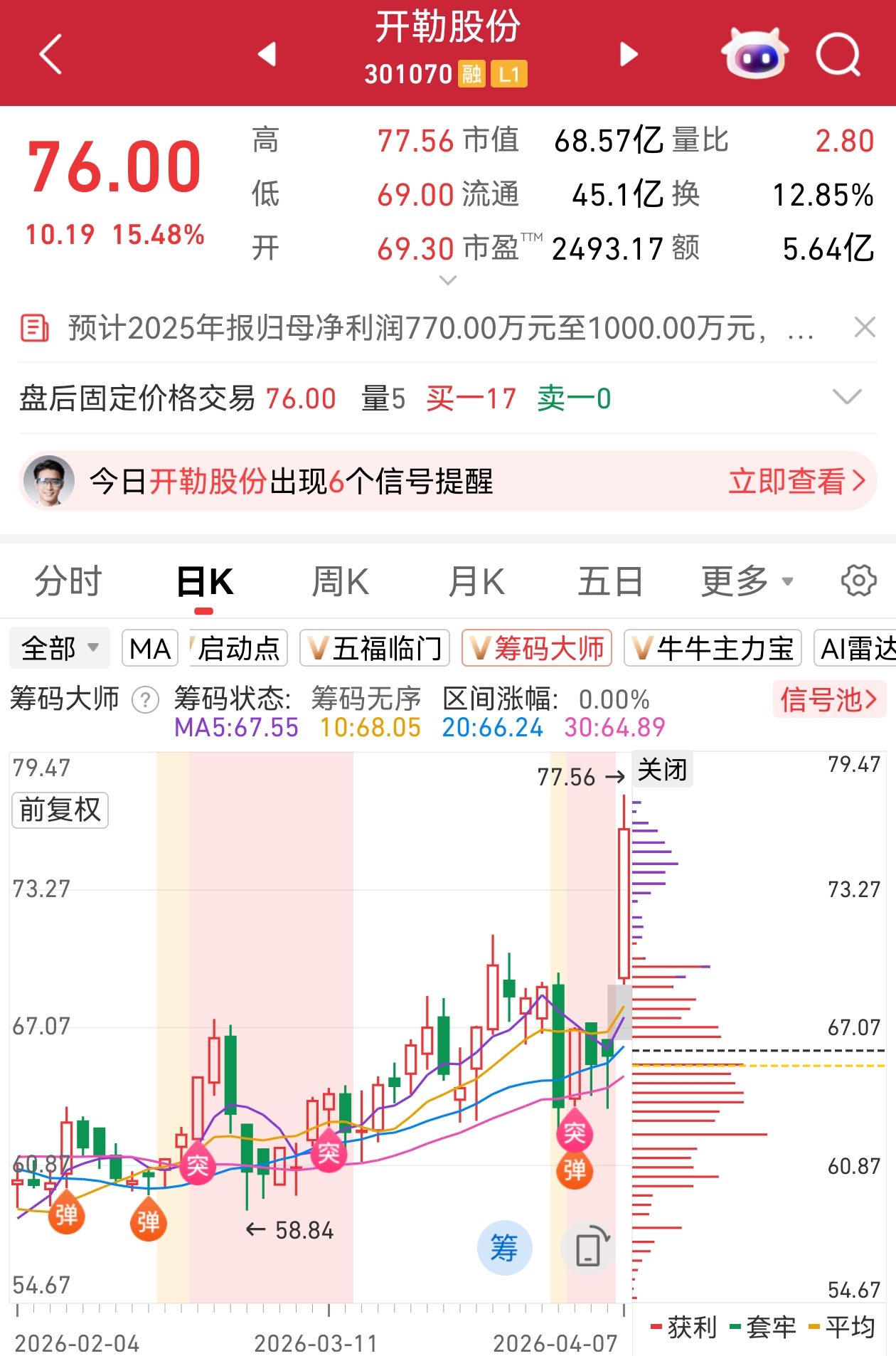Open stock search
This screenshot has width=896, height=1356.
point(838,54)
